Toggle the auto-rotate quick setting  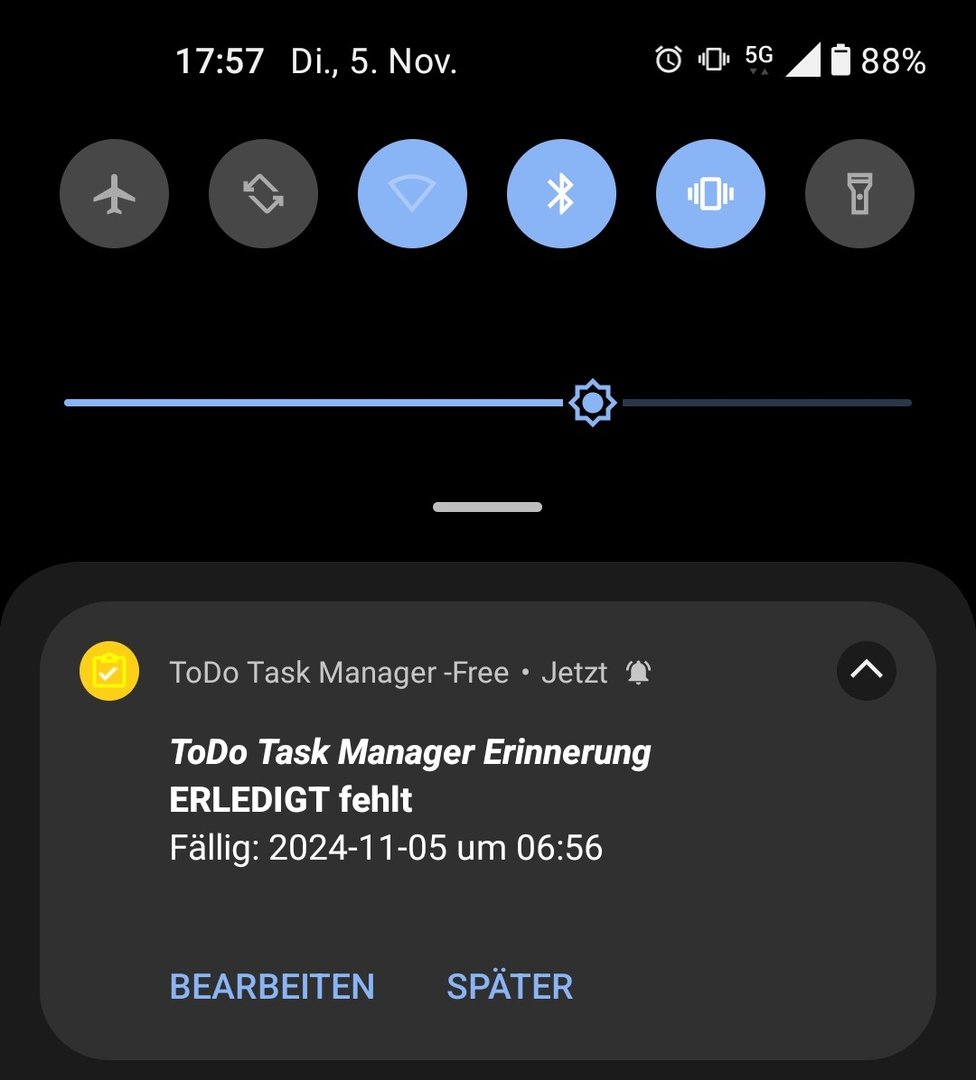pyautogui.click(x=263, y=193)
